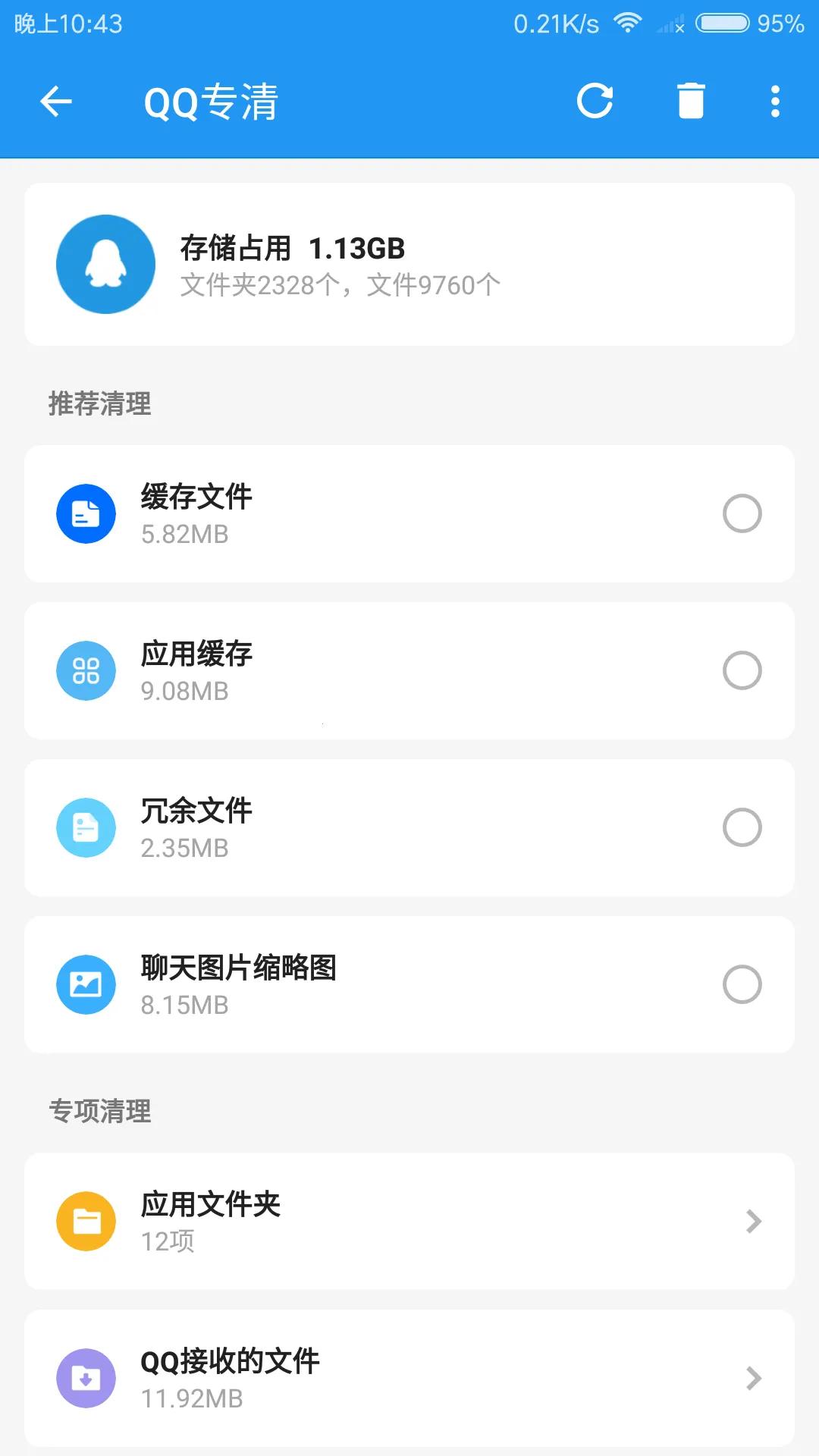Viewport: 819px width, 1456px height.
Task: Expand QQ接收的文件 with its arrow
Action: 752,1378
